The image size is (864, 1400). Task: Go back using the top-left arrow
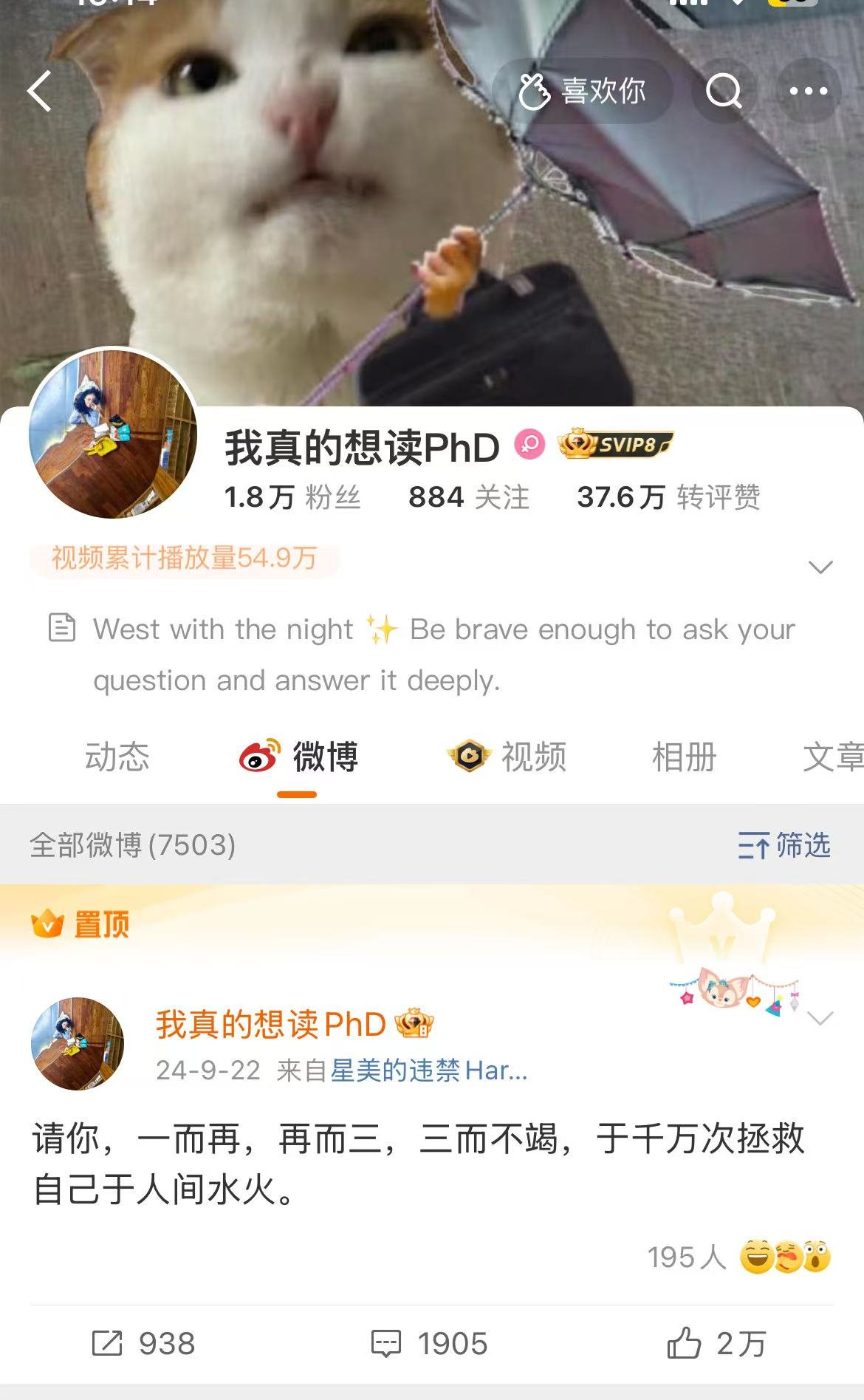pos(41,91)
